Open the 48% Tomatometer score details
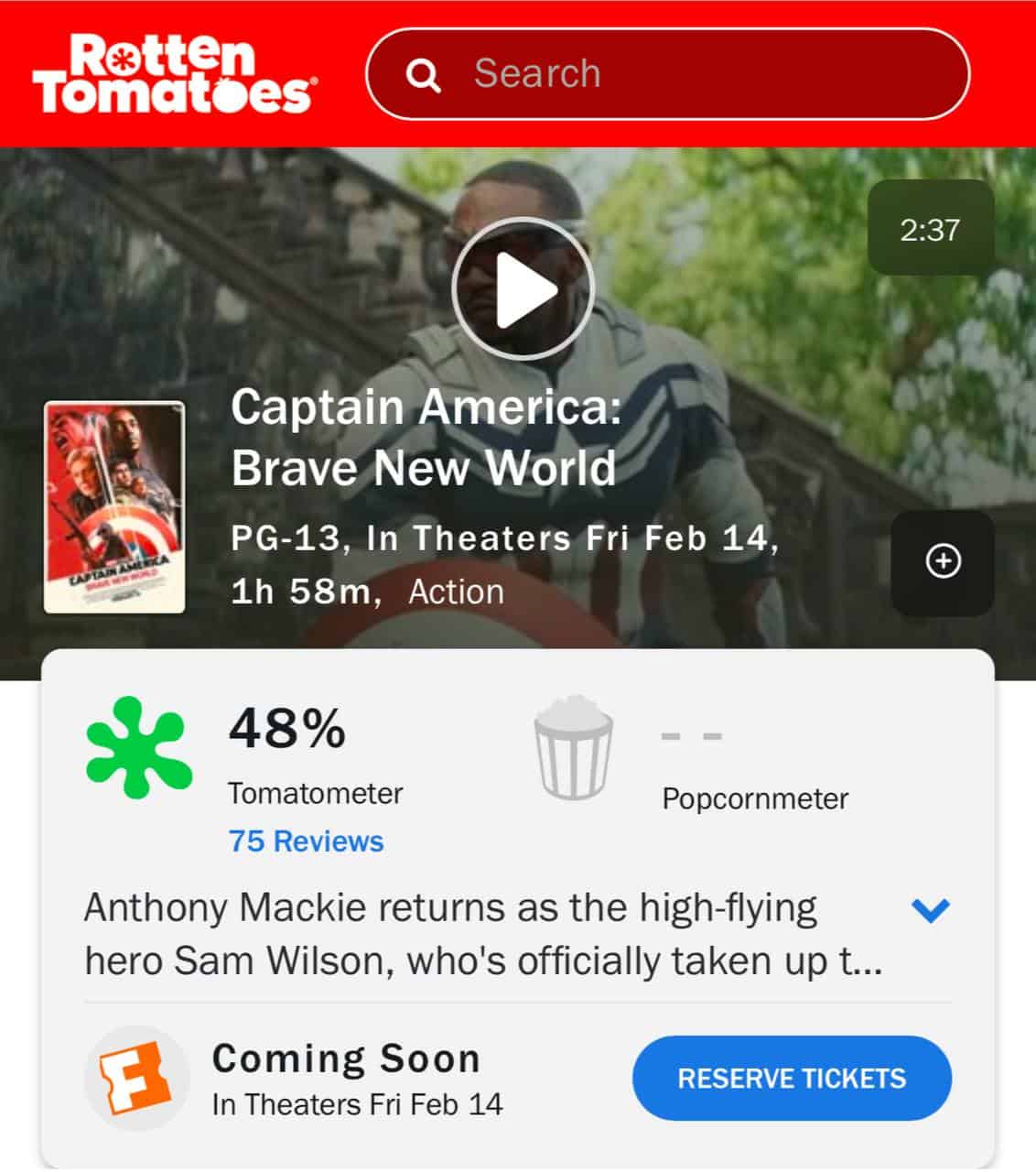This screenshot has height=1172, width=1036. click(x=286, y=730)
